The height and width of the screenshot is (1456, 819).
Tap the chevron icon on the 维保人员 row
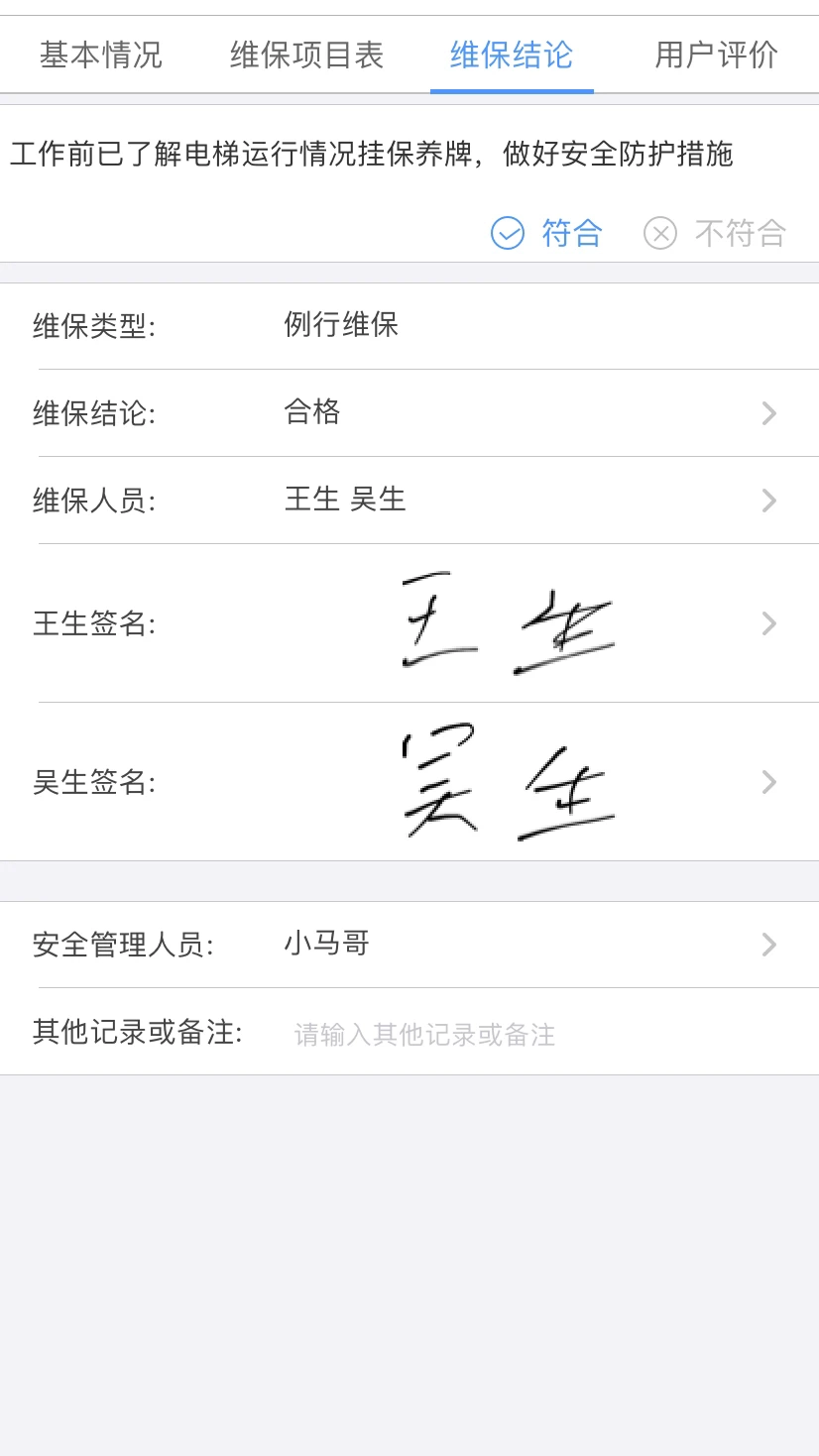(768, 501)
